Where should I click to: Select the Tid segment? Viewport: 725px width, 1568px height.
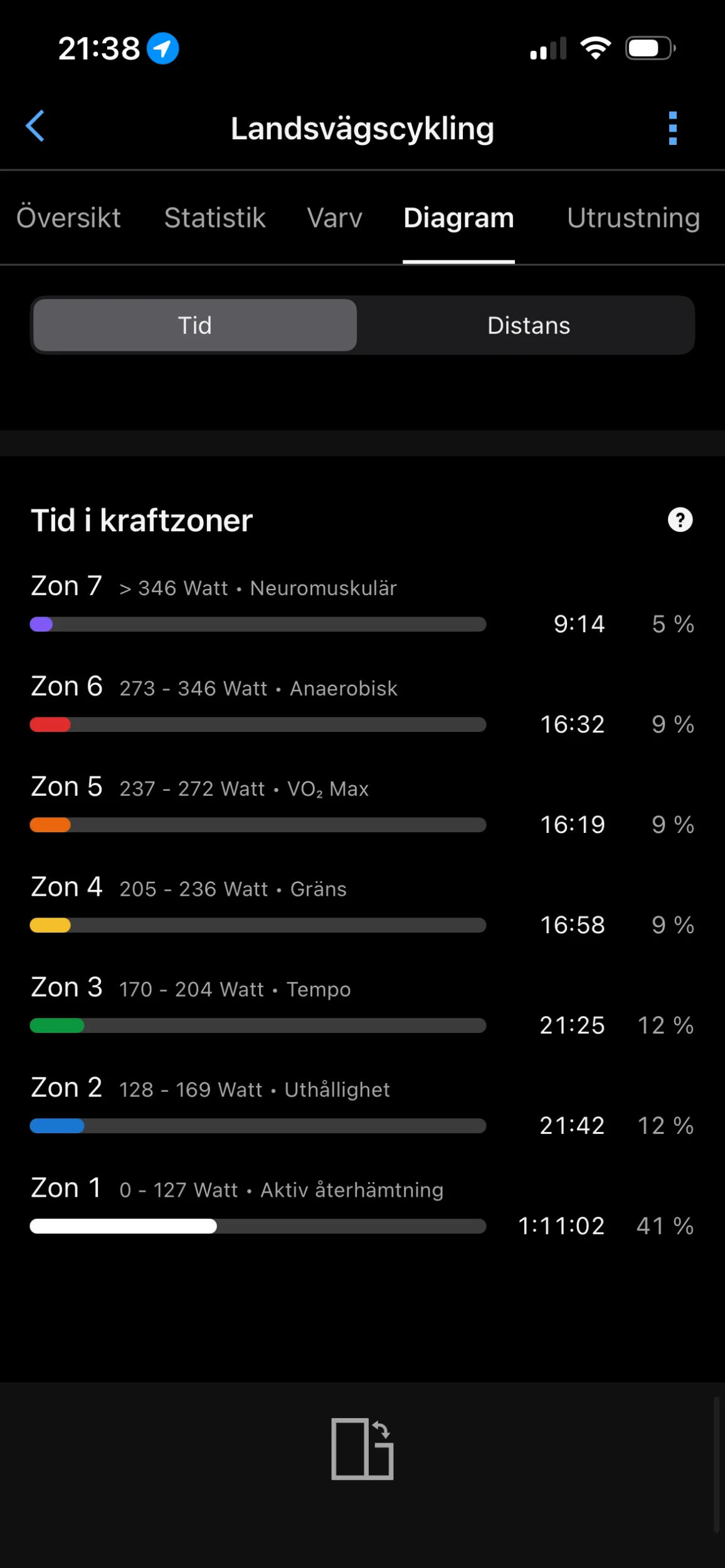tap(195, 325)
